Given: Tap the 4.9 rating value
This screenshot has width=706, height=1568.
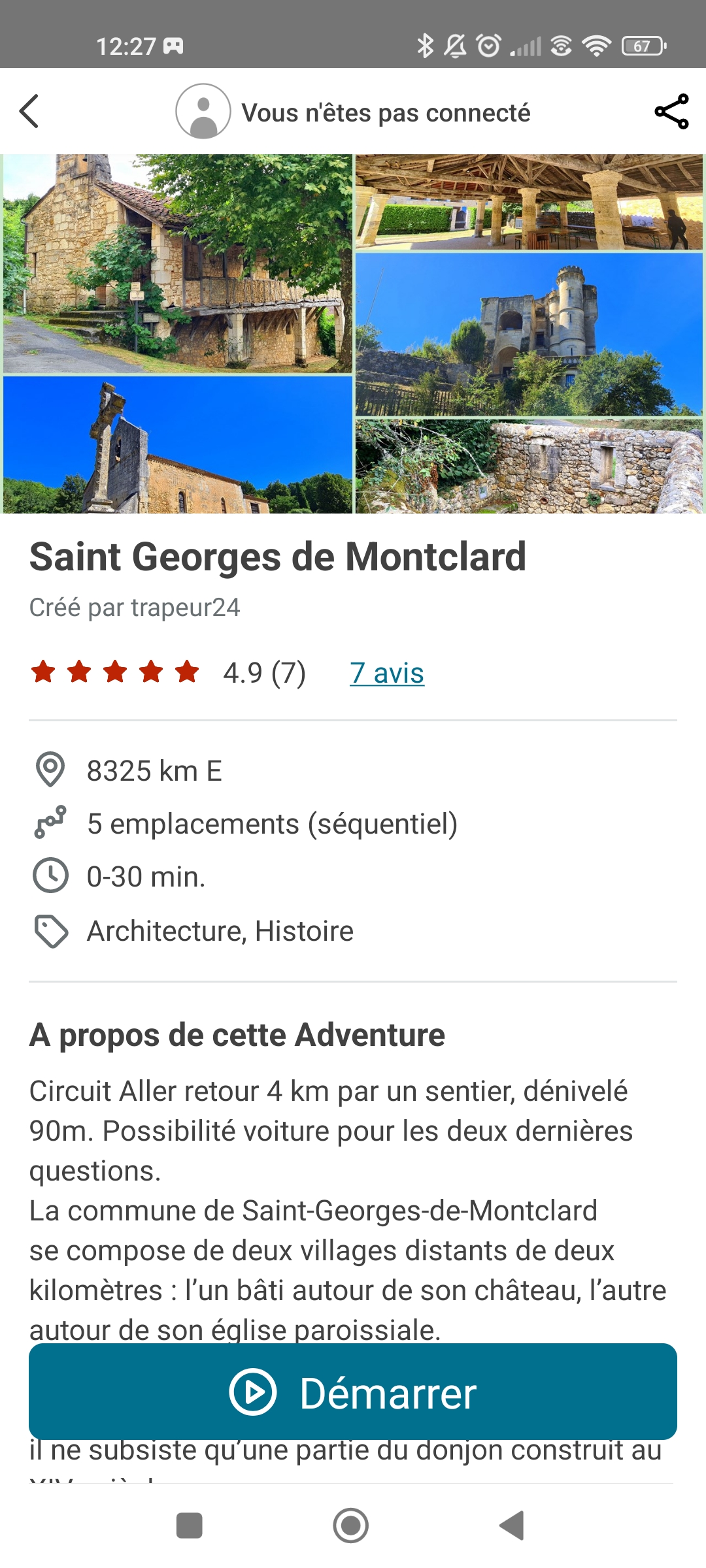Looking at the screenshot, I should [264, 672].
